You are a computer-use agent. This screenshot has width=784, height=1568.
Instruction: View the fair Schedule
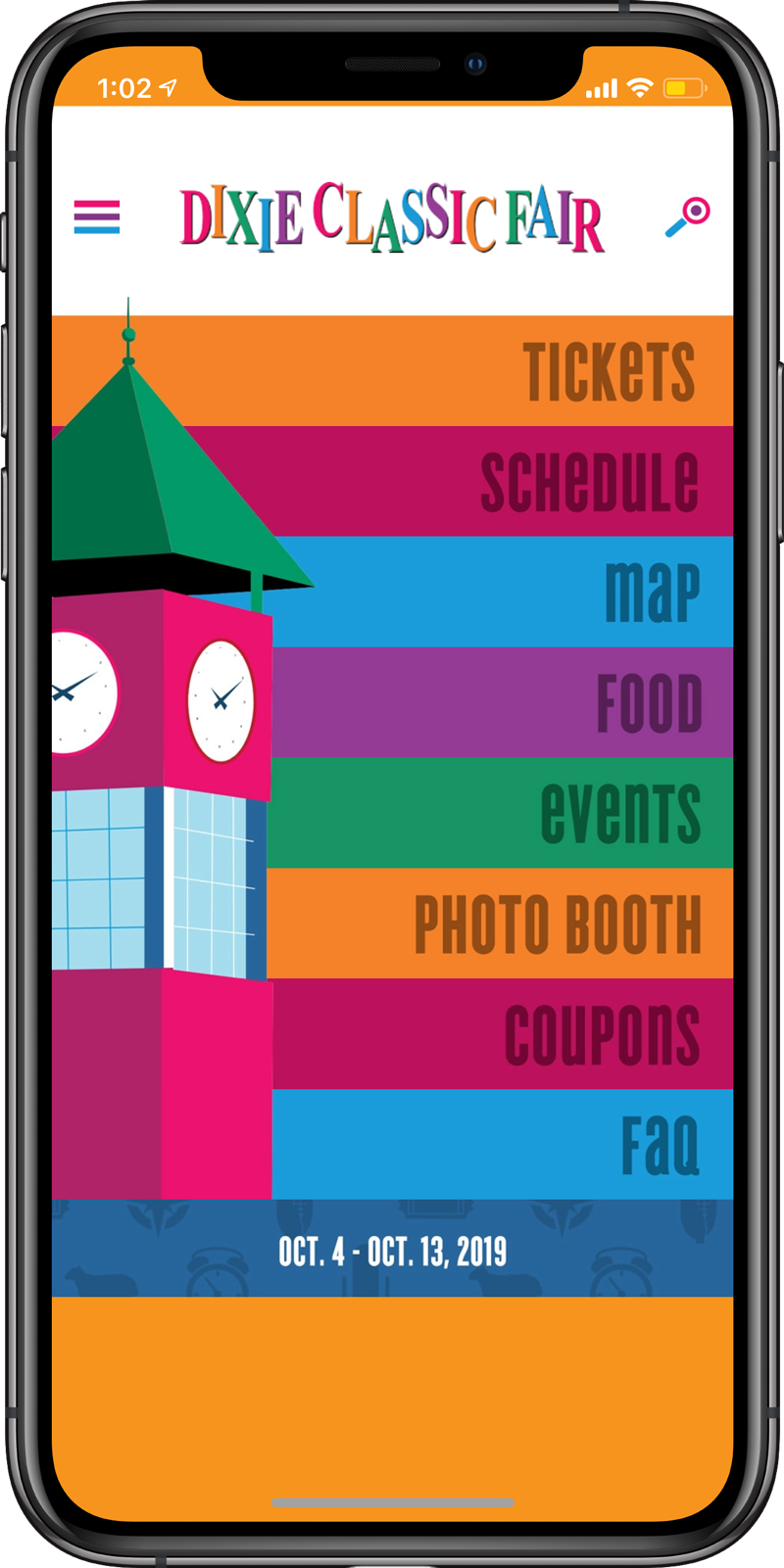[393, 481]
